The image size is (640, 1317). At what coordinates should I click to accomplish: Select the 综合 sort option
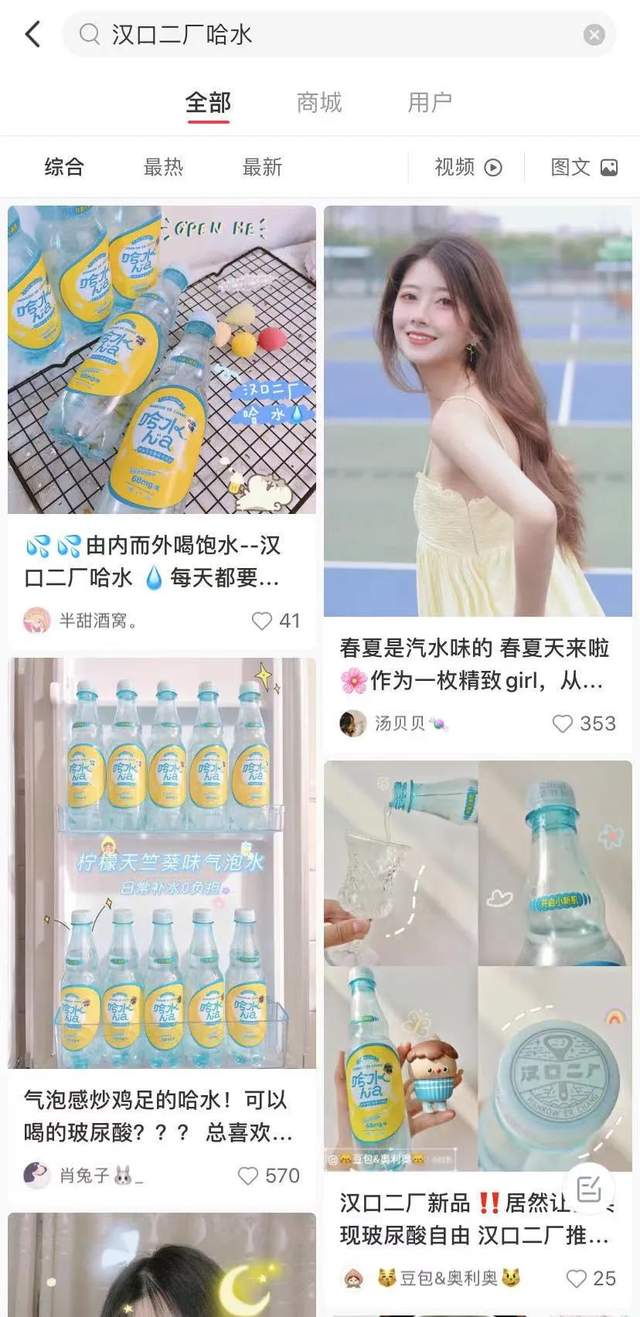(x=64, y=167)
